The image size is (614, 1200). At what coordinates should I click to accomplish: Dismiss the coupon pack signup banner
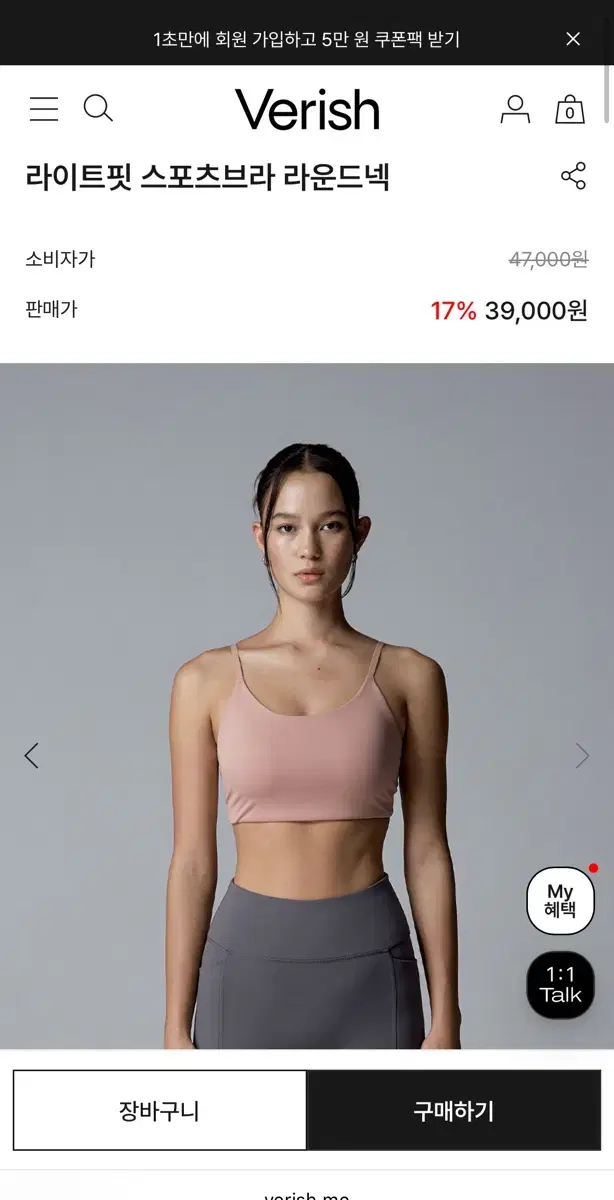tap(573, 39)
